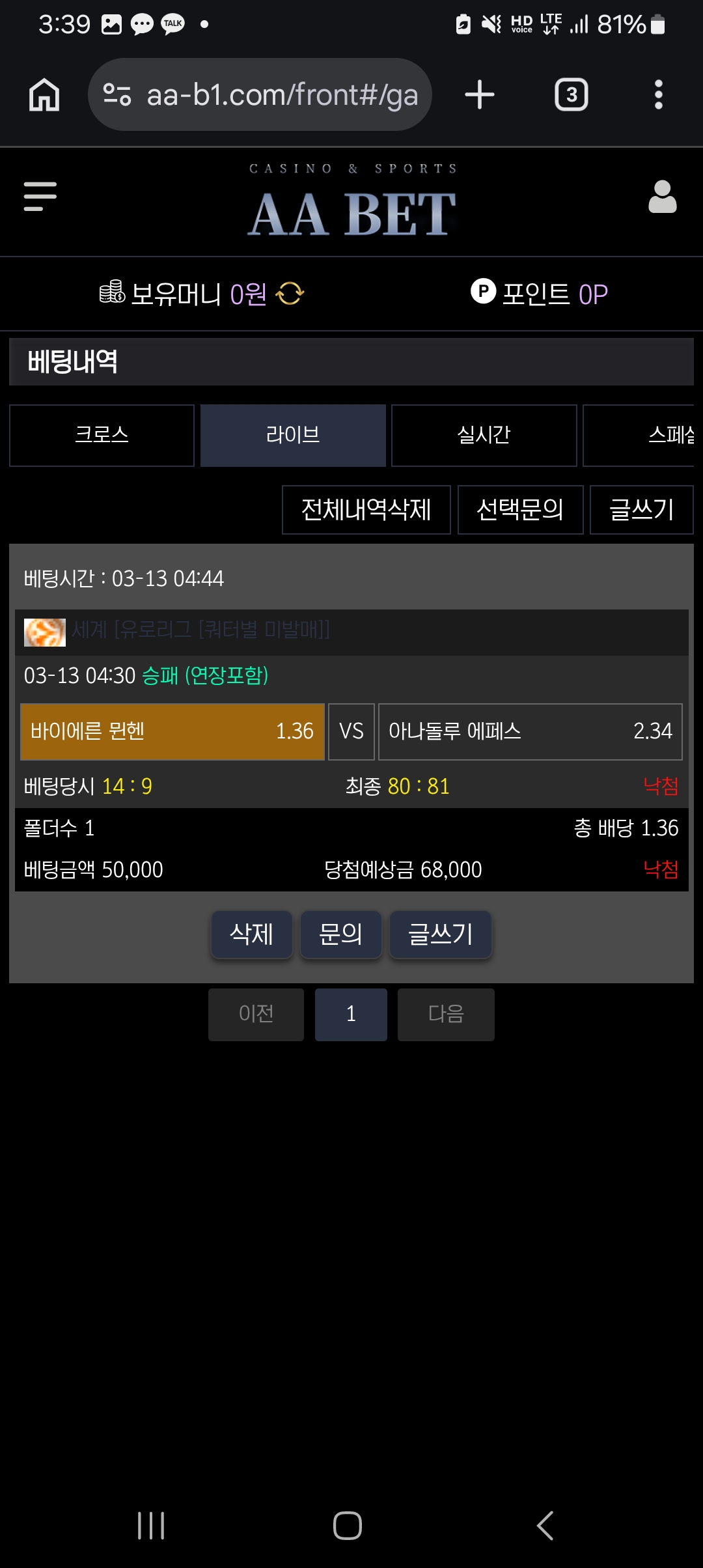The width and height of the screenshot is (703, 1568).
Task: Open the hamburger side menu
Action: tap(40, 196)
